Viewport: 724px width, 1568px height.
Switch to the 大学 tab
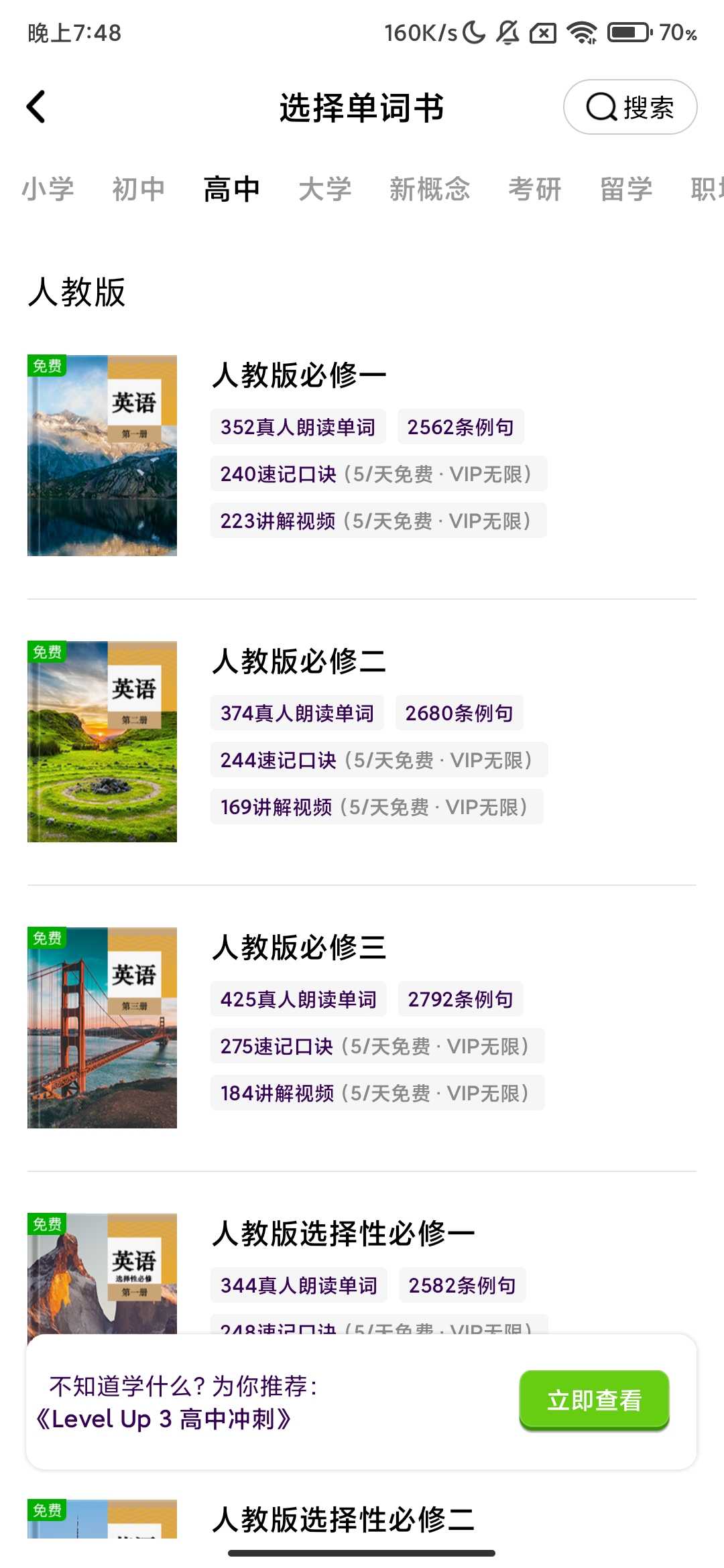point(325,189)
